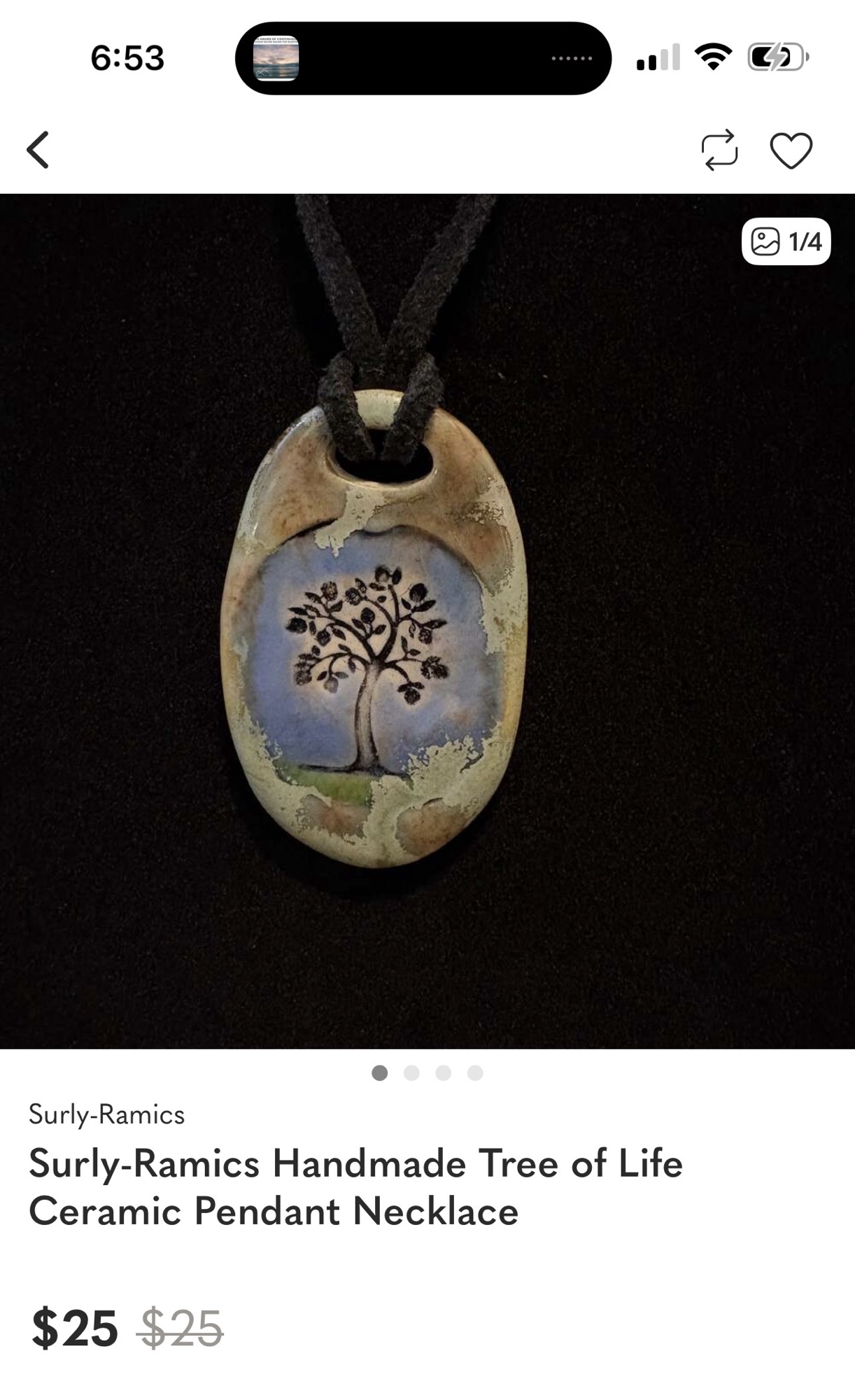Screen dimensions: 855x1400
Task: Tap the repost arrows icon
Action: point(719,150)
